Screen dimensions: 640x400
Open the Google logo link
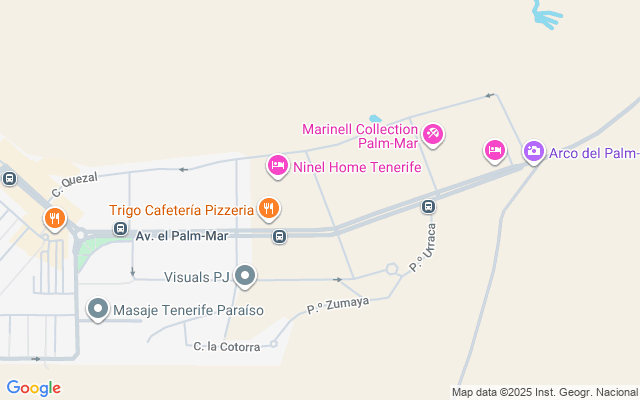(33, 388)
